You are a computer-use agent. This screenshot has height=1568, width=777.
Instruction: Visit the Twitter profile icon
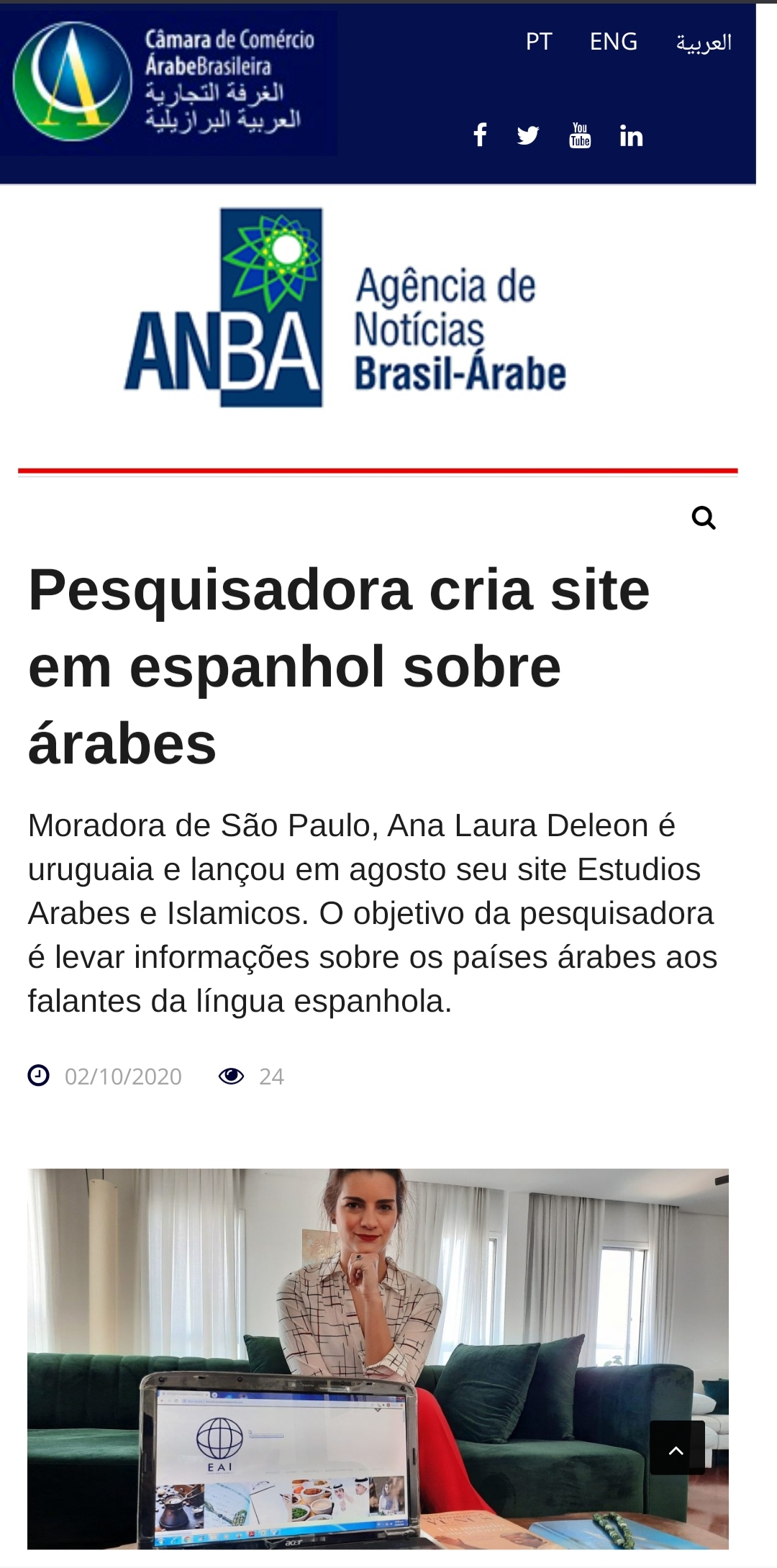tap(528, 135)
